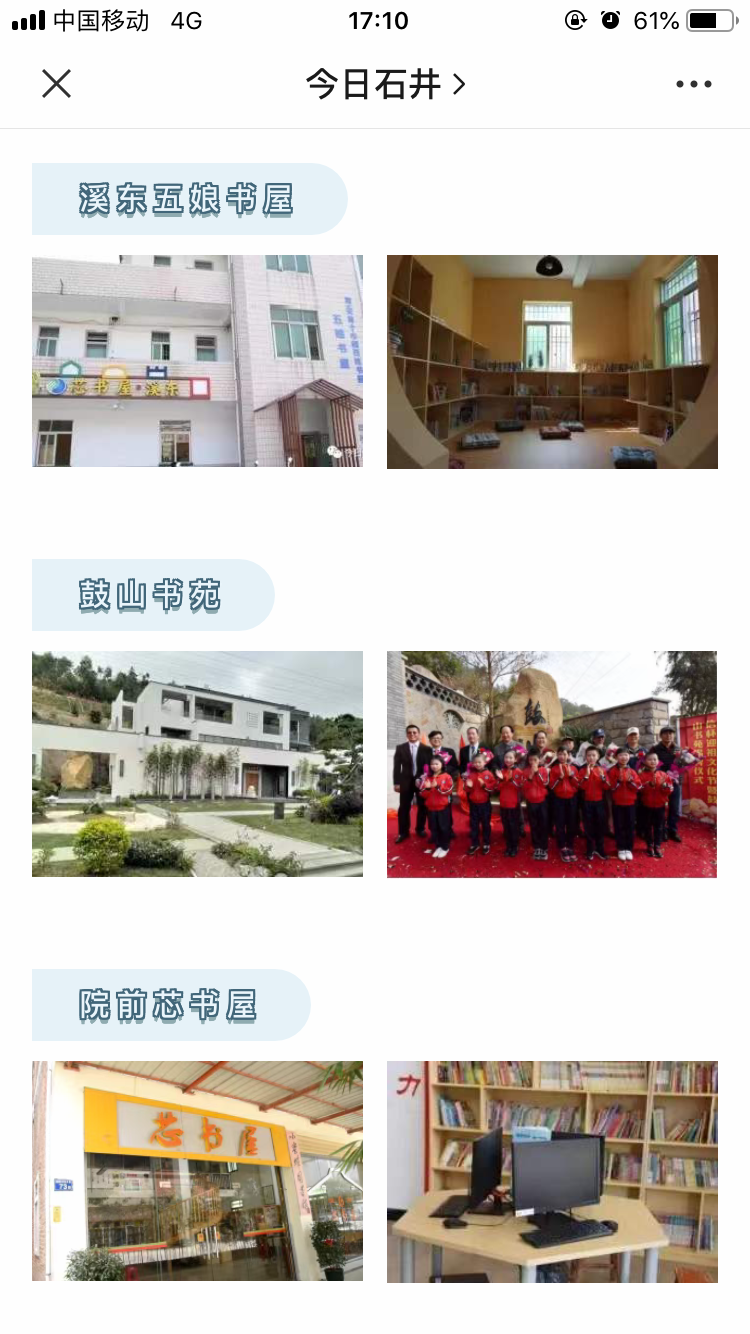Viewport: 750px width, 1334px height.
Task: Open the 今日石井 account page
Action: tap(385, 85)
